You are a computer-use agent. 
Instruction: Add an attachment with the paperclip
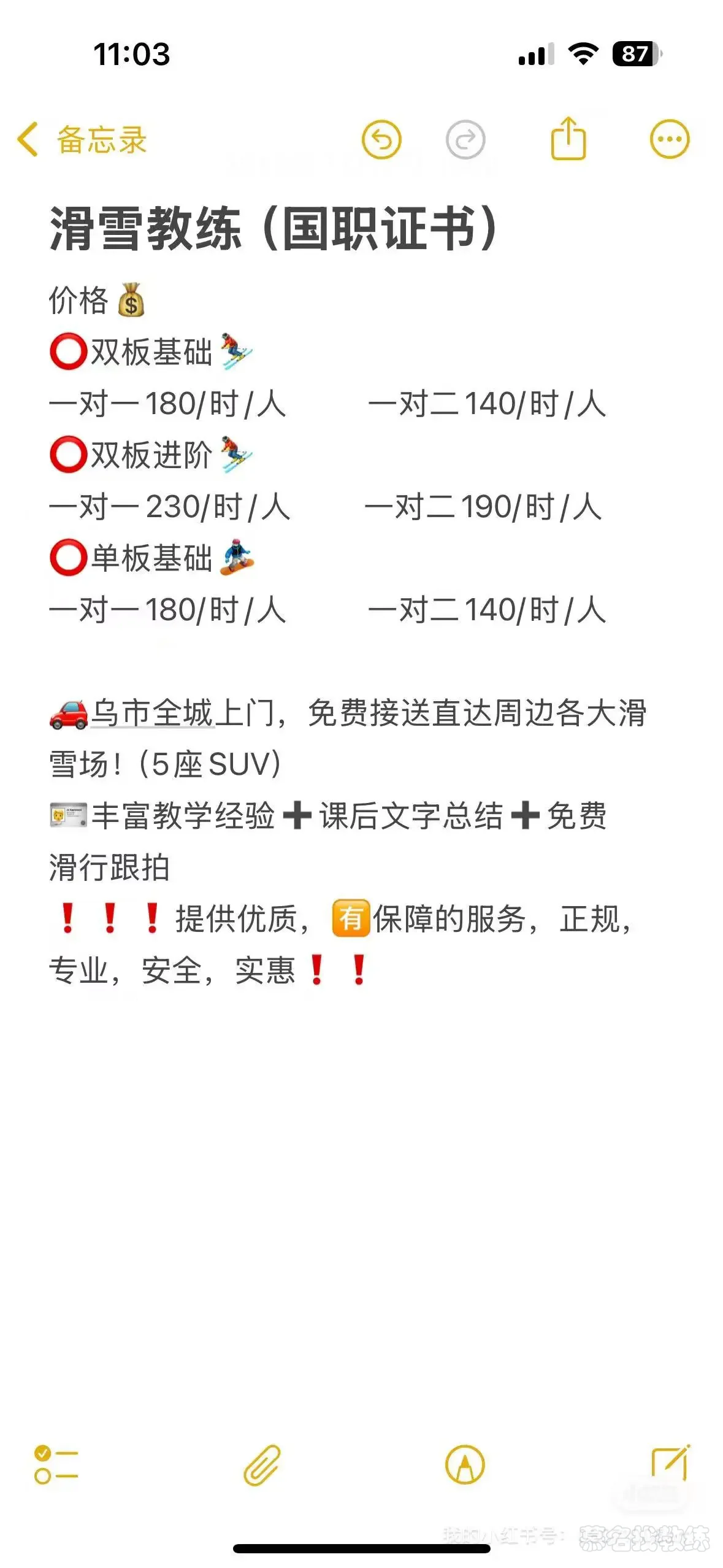(x=262, y=1464)
